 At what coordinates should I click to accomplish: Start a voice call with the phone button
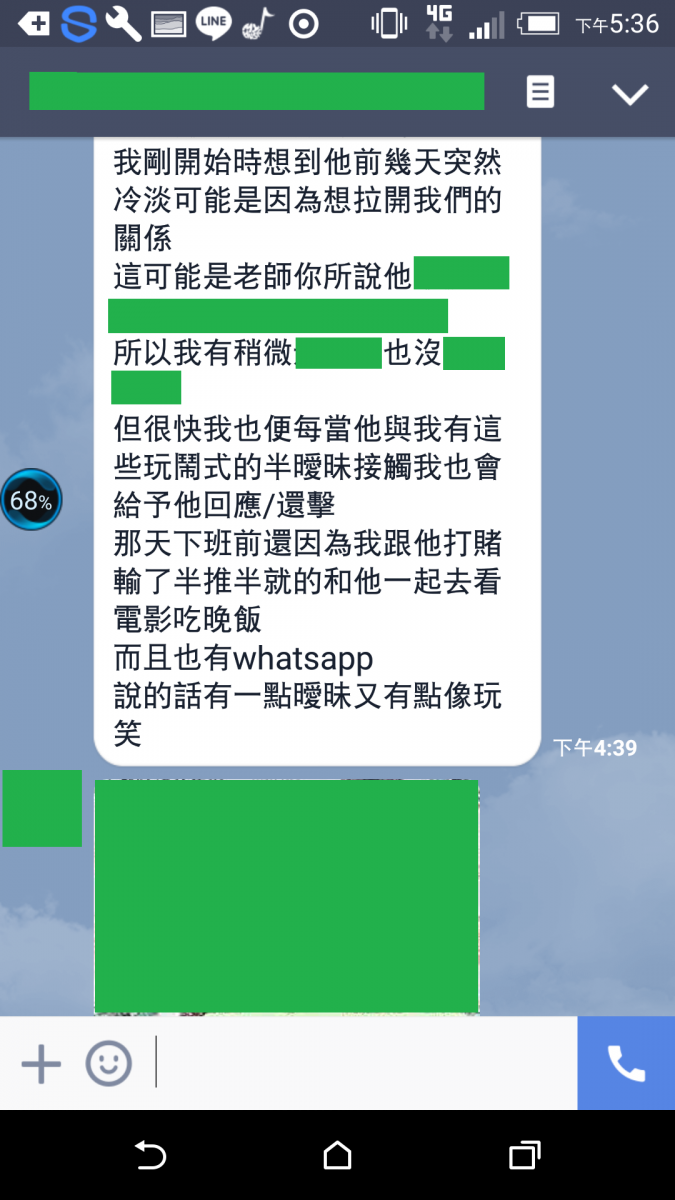[x=626, y=1063]
